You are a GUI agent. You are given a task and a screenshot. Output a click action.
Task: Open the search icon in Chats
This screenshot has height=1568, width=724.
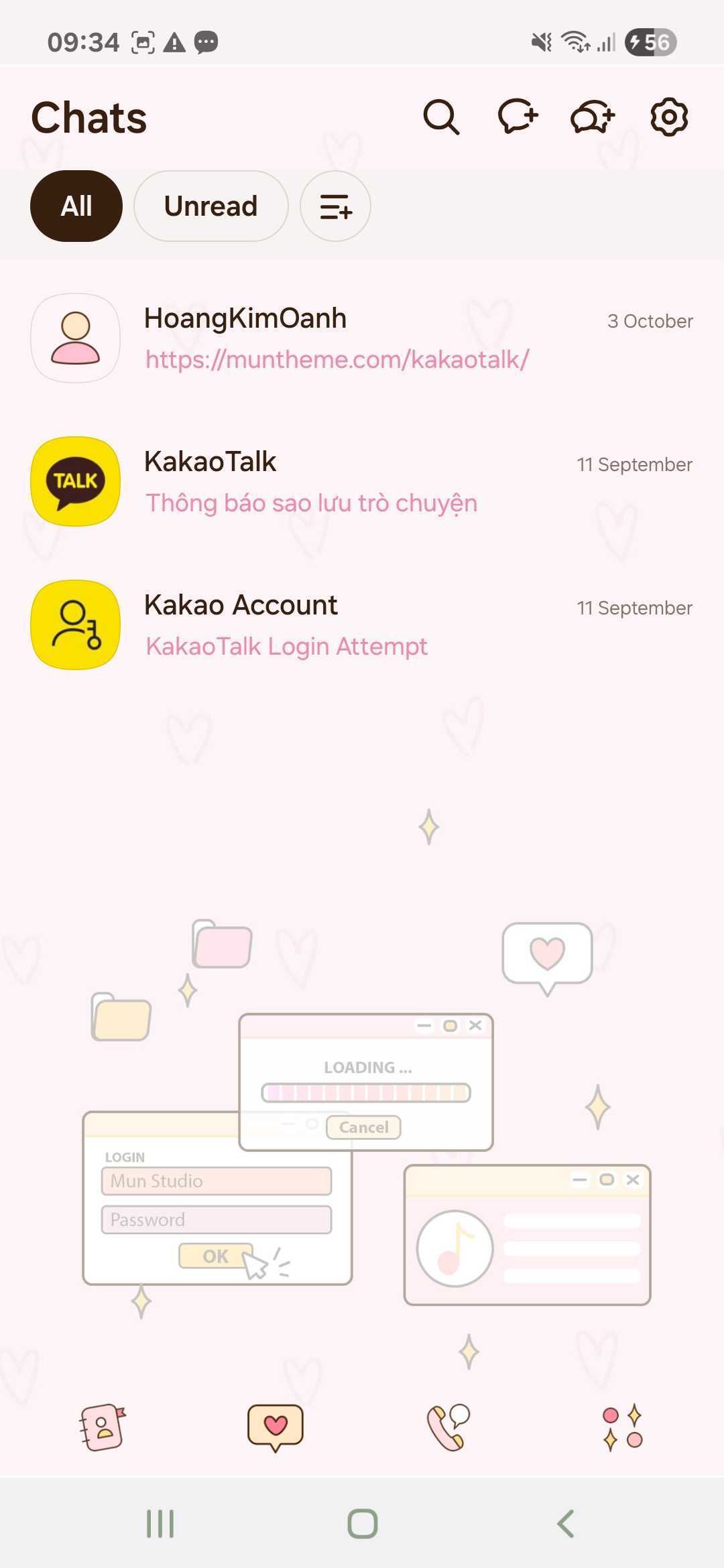pos(441,118)
